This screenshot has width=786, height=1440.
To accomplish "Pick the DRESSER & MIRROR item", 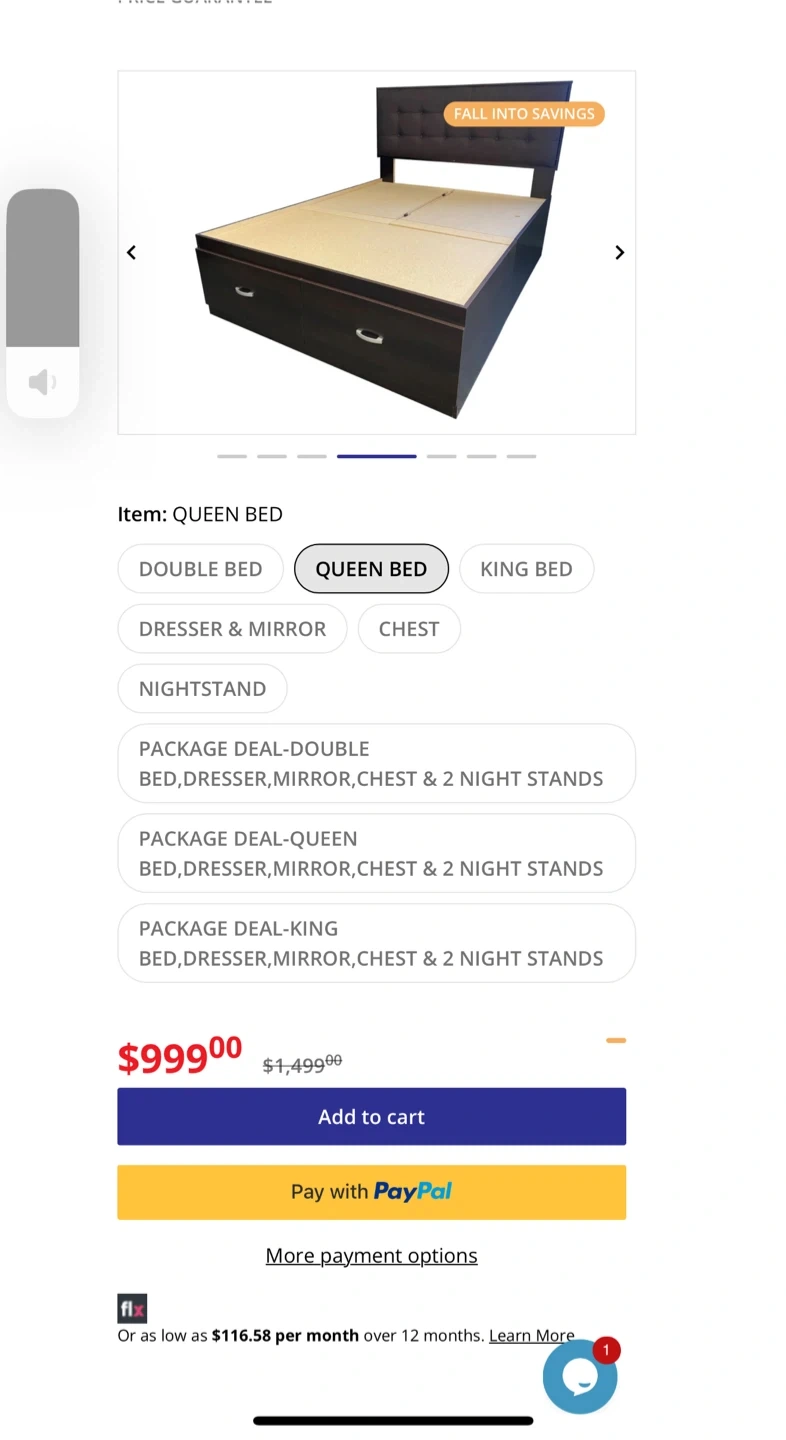I will [232, 629].
